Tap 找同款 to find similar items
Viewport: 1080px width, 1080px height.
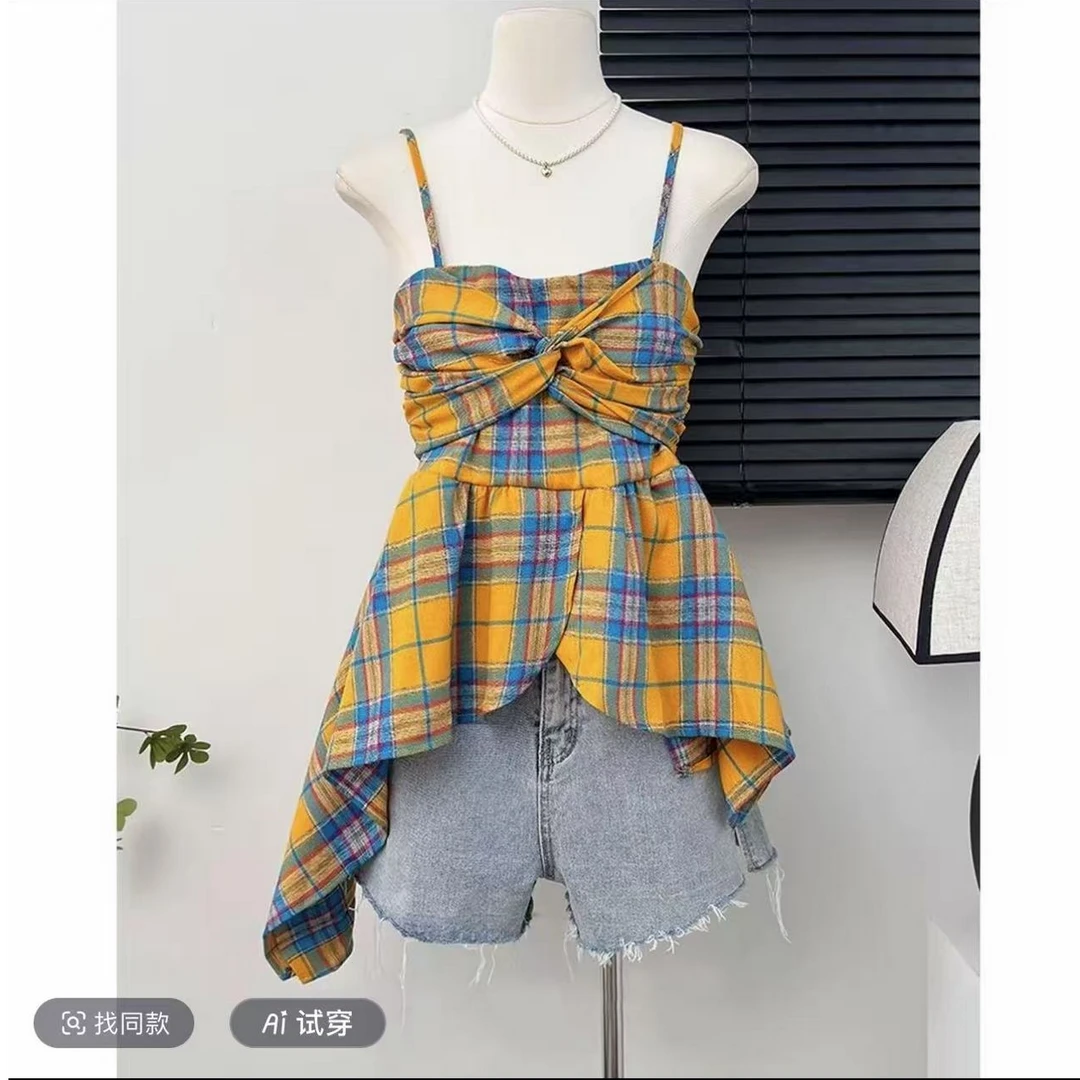[x=114, y=1023]
